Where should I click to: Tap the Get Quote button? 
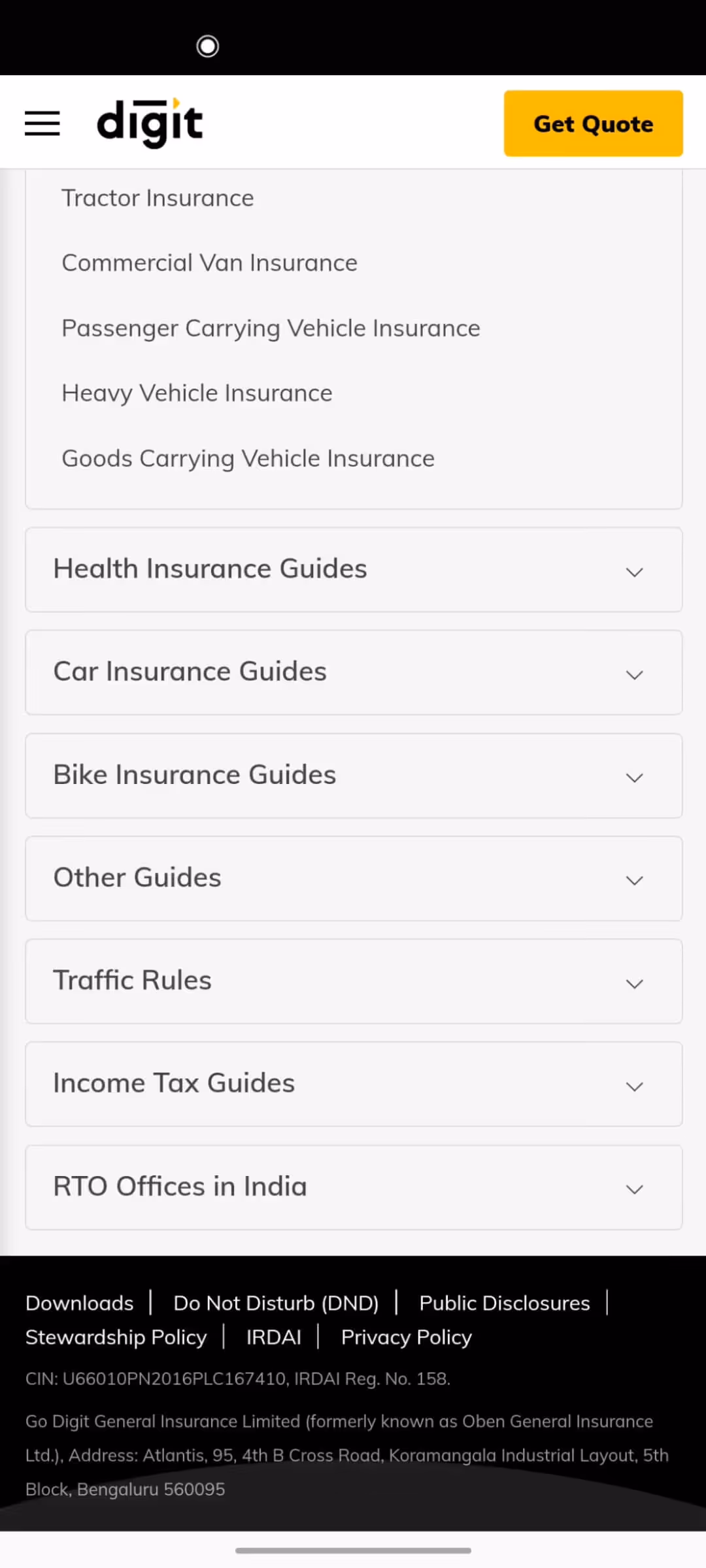click(593, 123)
